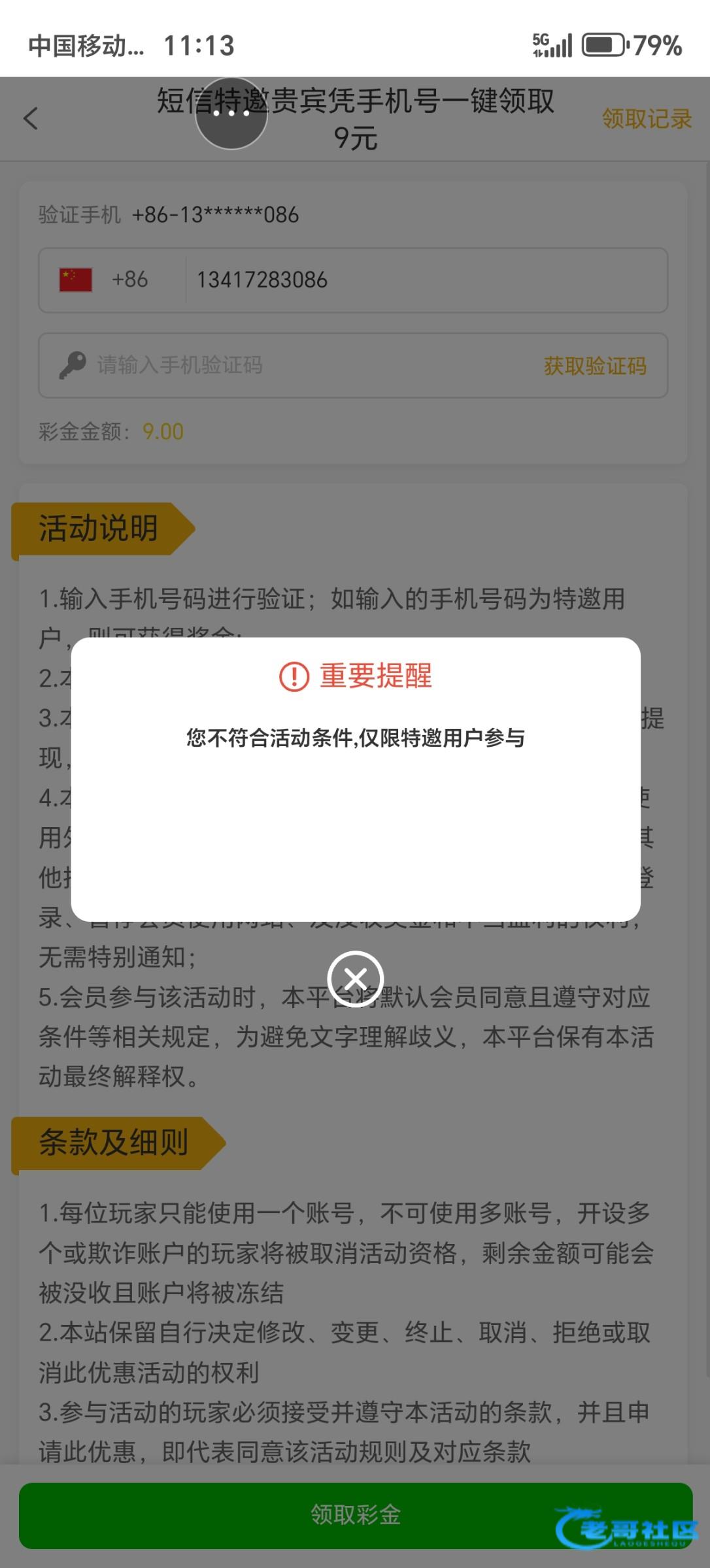Image resolution: width=710 pixels, height=1568 pixels.
Task: Open the floating three-dot menu bubble
Action: (x=231, y=113)
